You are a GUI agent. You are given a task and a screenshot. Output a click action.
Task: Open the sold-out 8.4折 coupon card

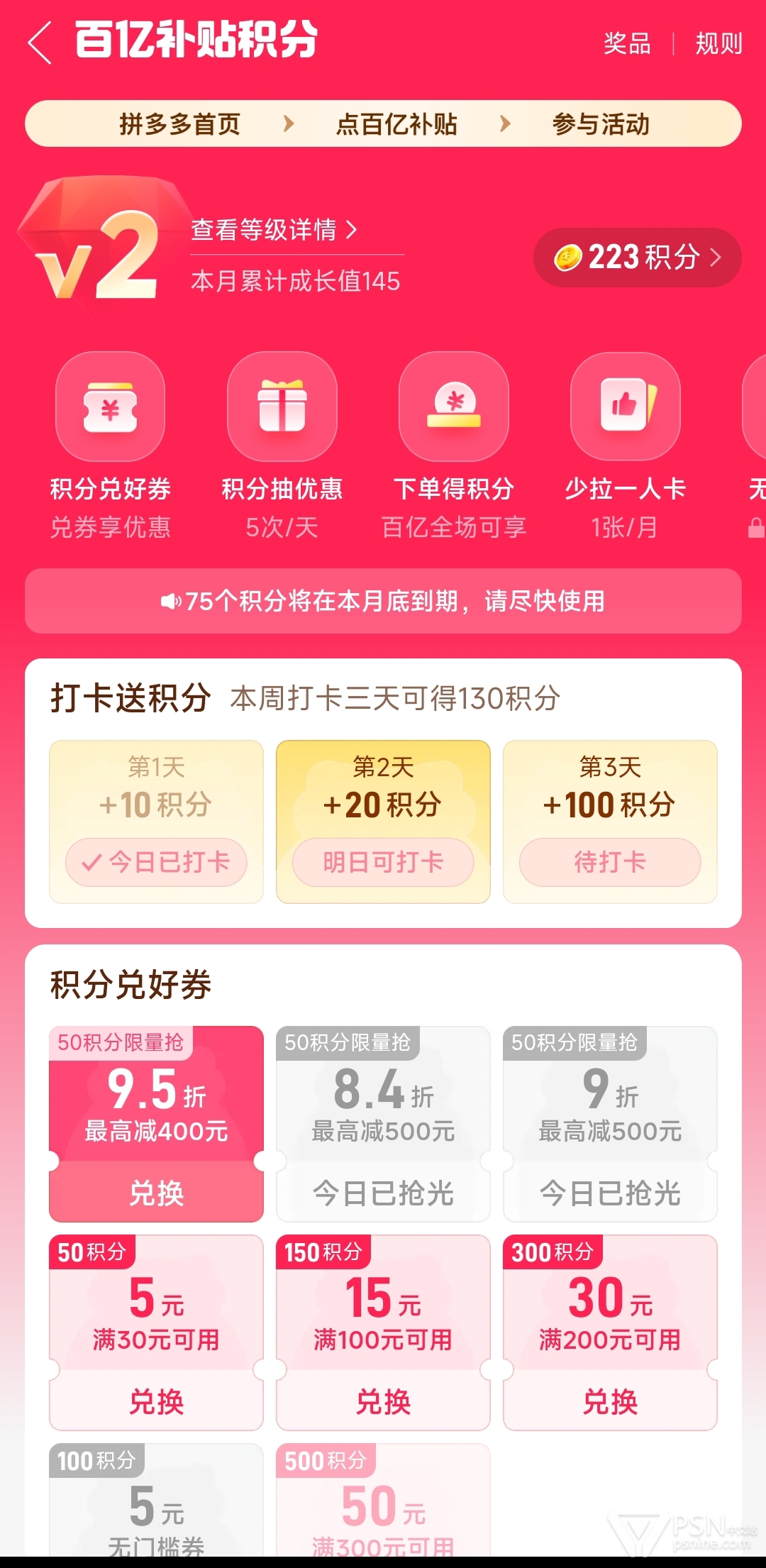click(383, 1124)
